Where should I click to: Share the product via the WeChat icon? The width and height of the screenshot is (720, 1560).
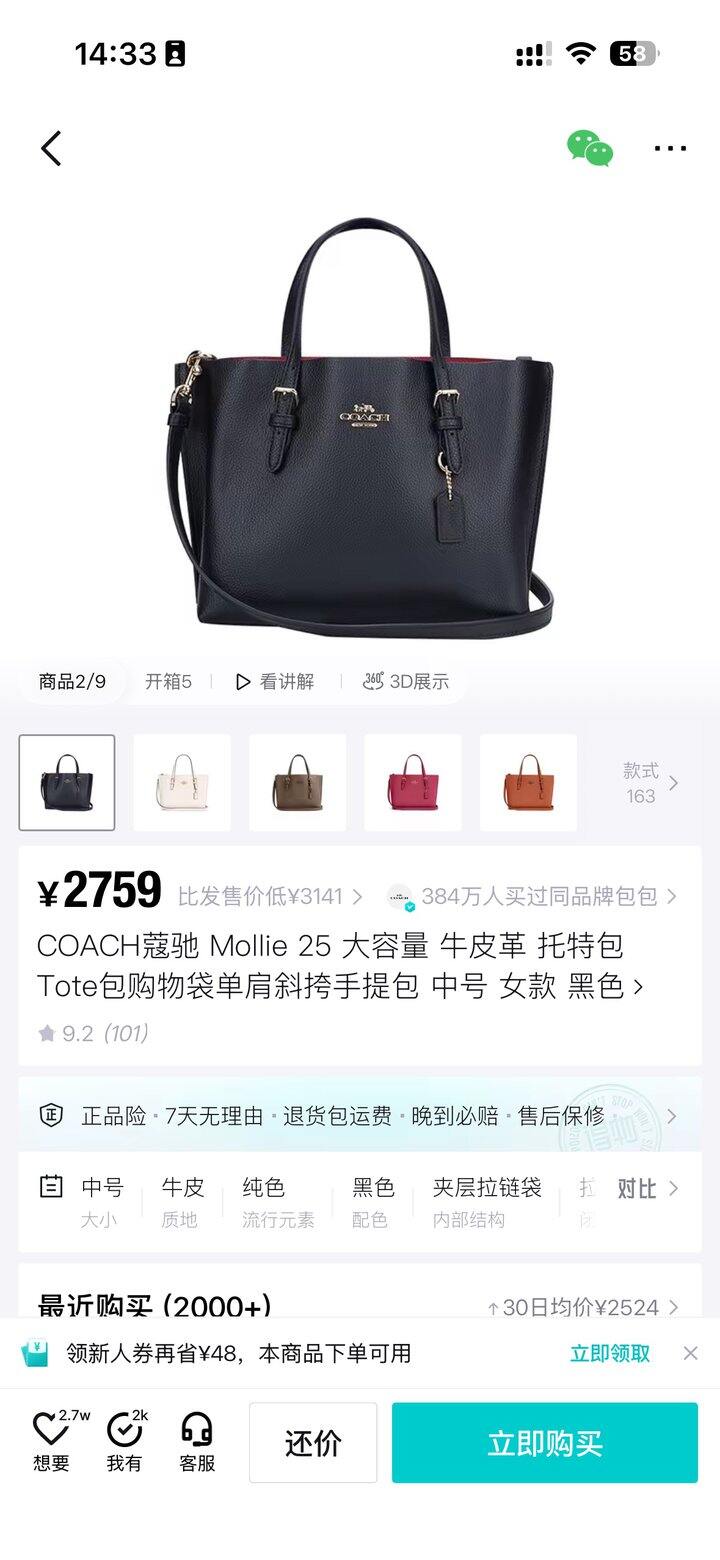click(589, 148)
